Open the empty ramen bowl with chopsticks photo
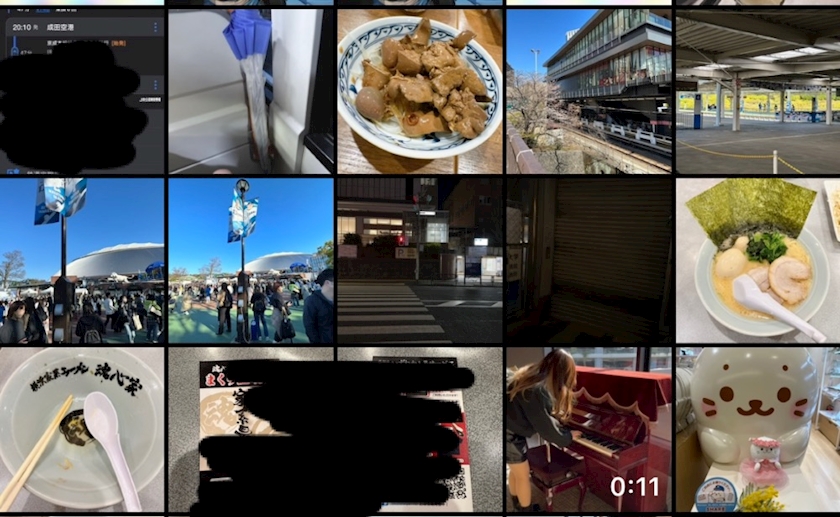This screenshot has height=517, width=840. tap(82, 430)
